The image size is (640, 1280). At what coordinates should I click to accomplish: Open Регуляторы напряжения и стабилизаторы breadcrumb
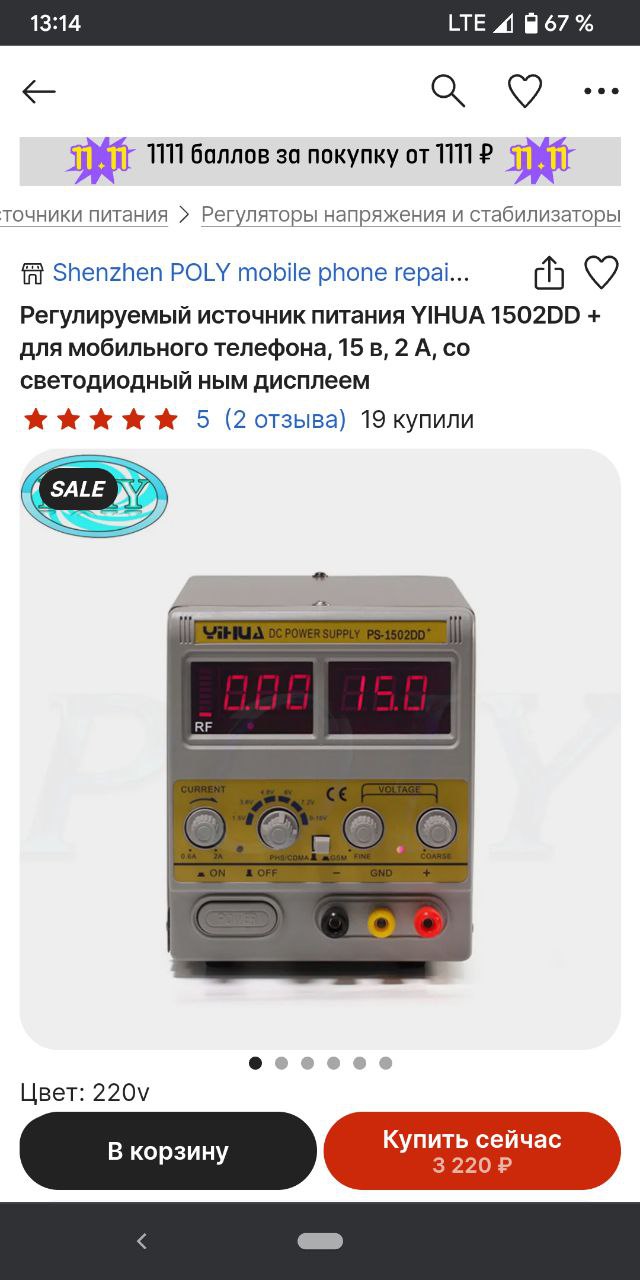(411, 214)
